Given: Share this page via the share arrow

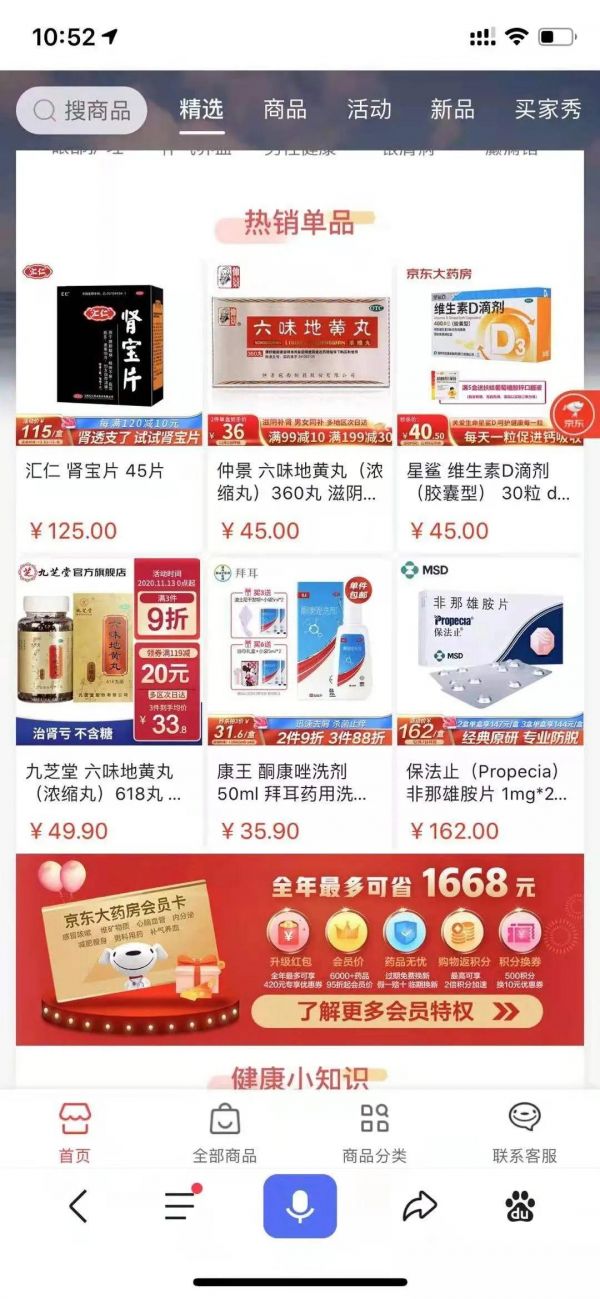Looking at the screenshot, I should (x=420, y=1207).
